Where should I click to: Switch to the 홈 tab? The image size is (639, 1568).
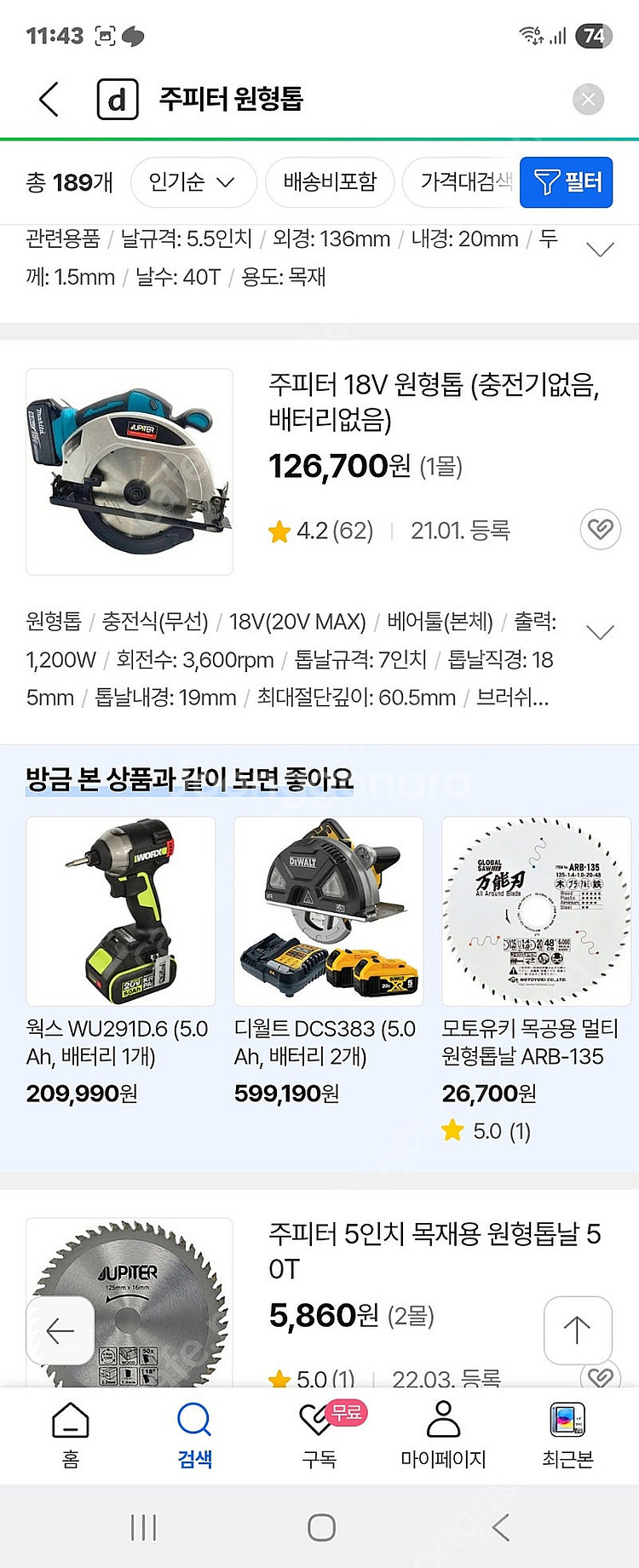71,1435
